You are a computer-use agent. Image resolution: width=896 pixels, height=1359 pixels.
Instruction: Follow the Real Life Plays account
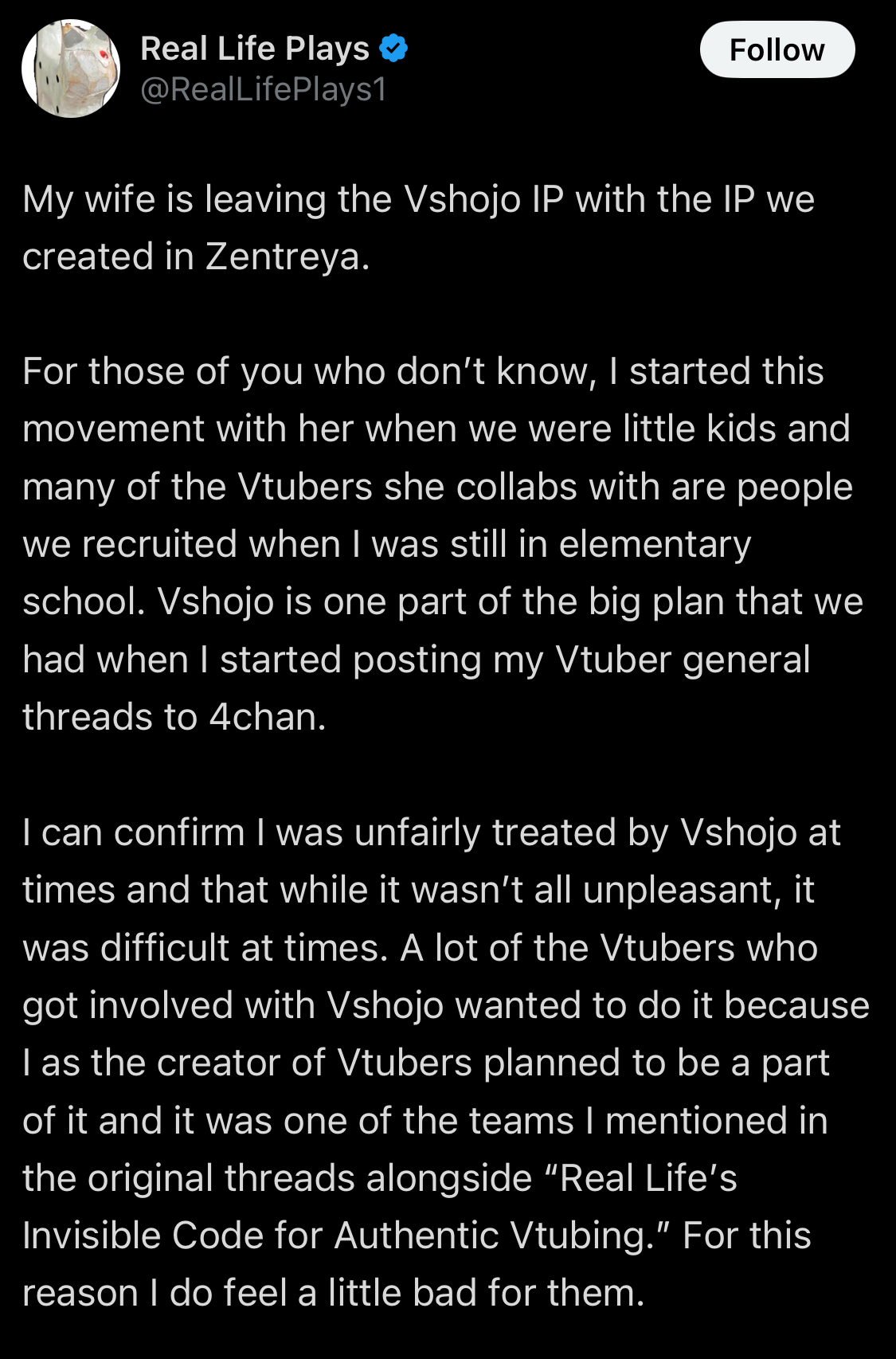click(x=777, y=50)
